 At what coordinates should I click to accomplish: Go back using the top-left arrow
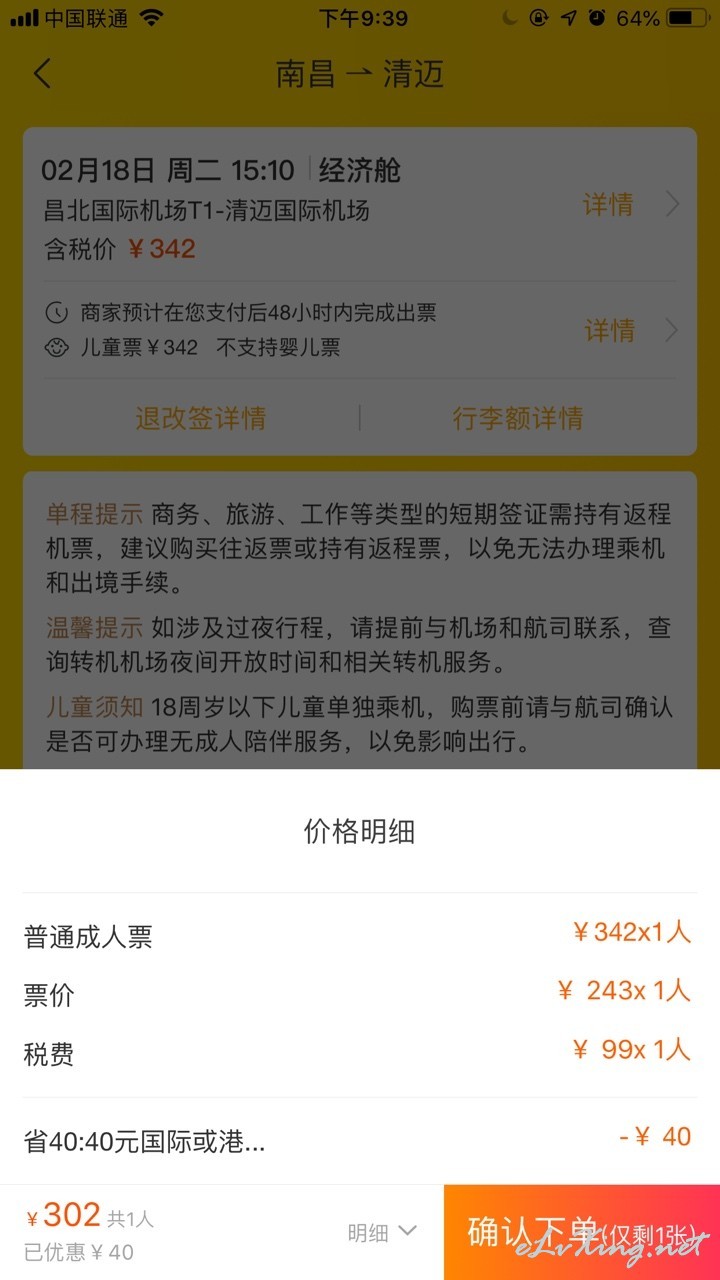coord(42,74)
